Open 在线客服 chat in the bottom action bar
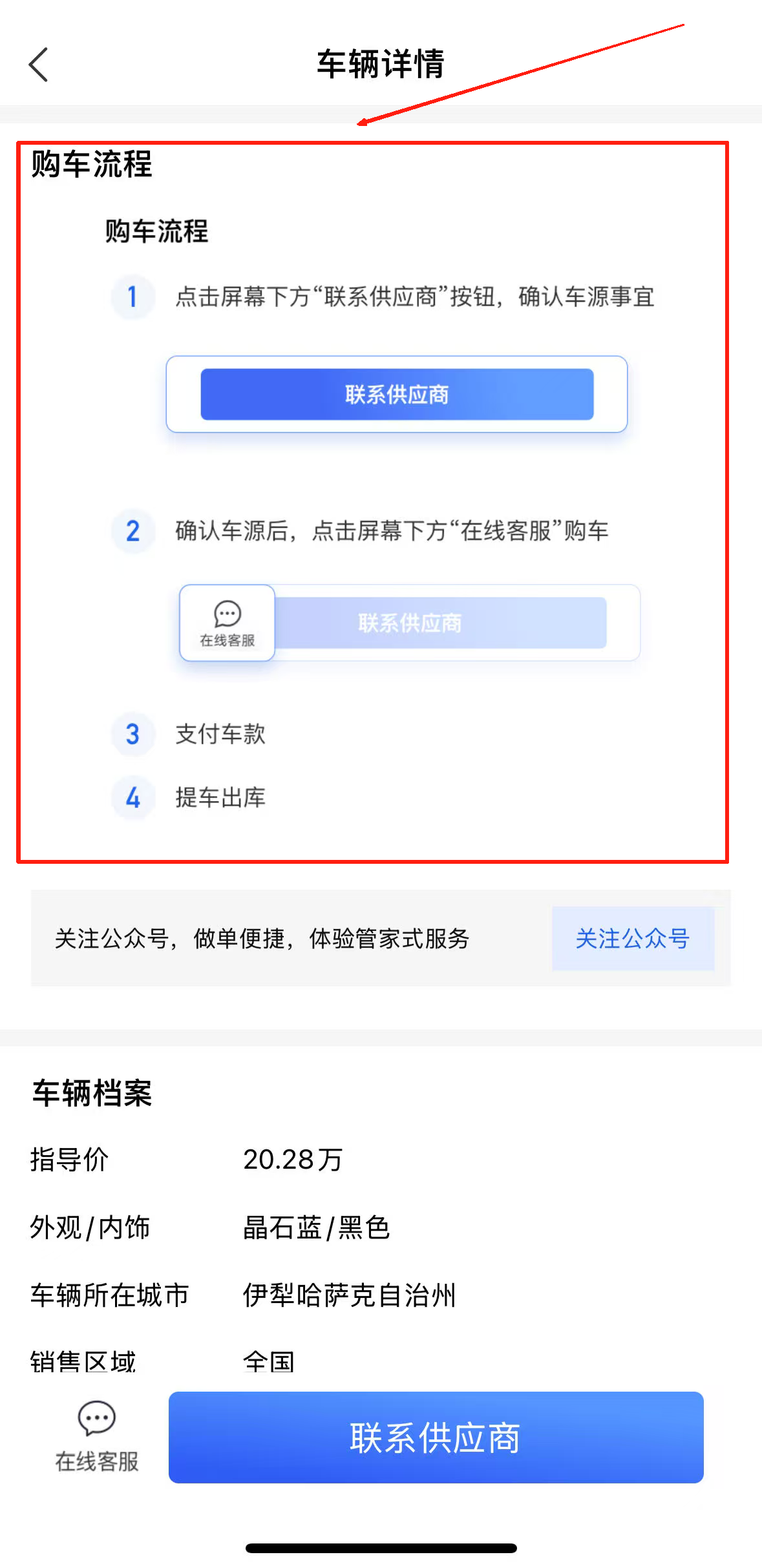 pos(97,1436)
